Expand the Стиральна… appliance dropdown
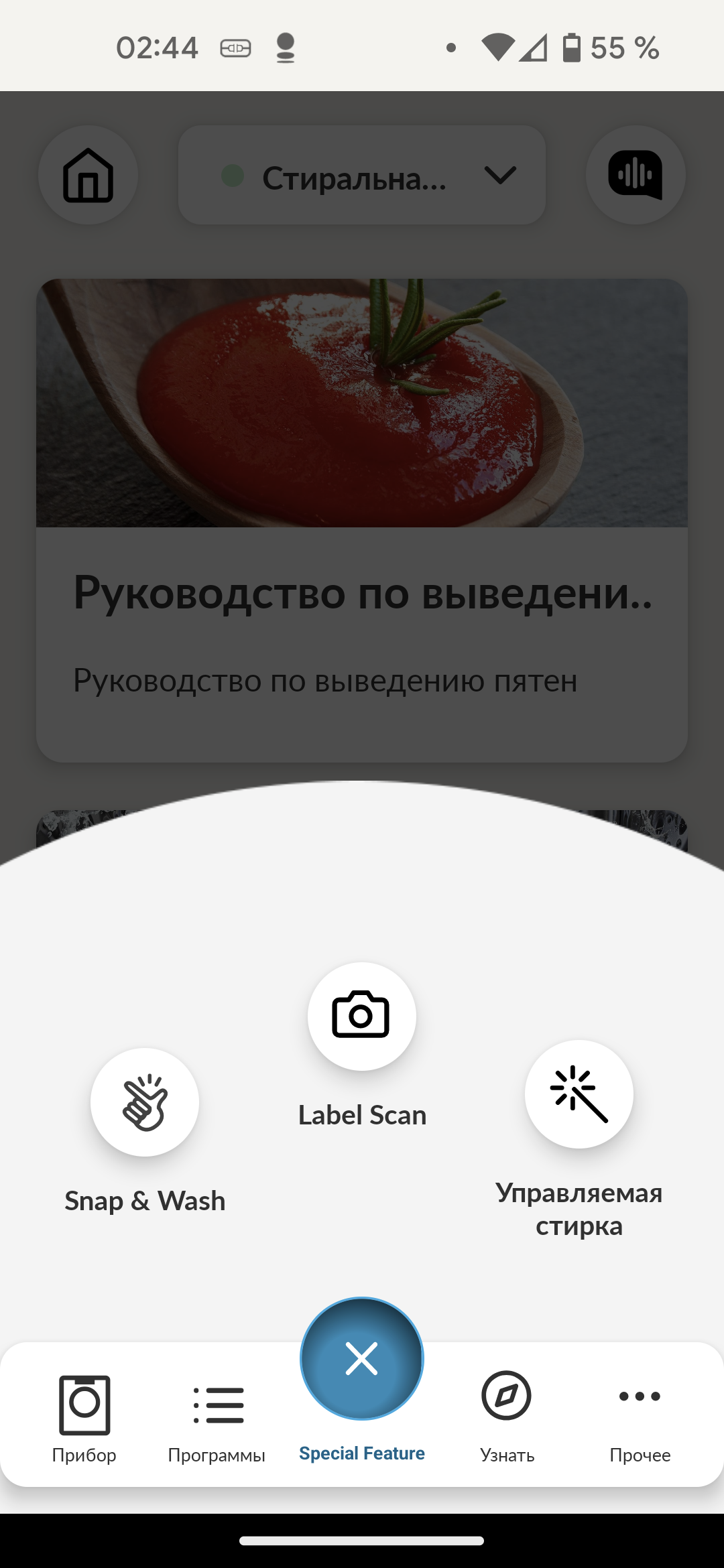Screen dimensions: 724x1568 [x=362, y=176]
